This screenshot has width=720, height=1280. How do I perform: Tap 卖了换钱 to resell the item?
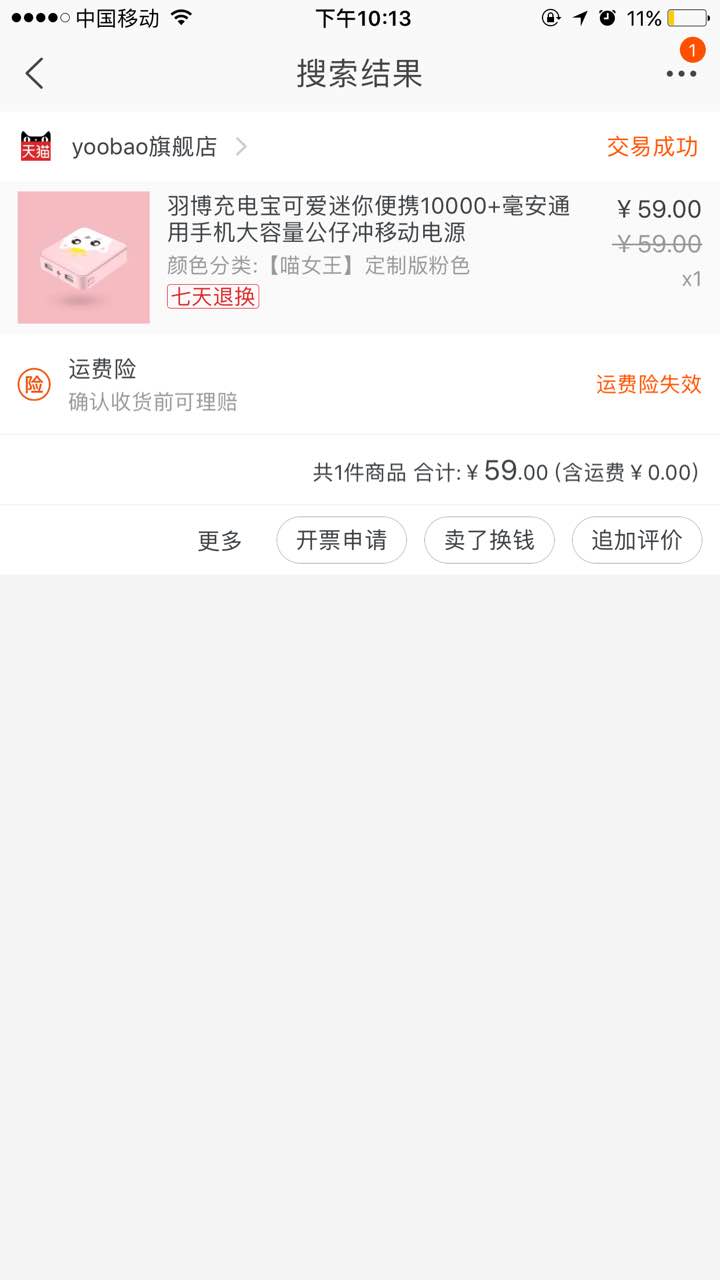[x=489, y=541]
